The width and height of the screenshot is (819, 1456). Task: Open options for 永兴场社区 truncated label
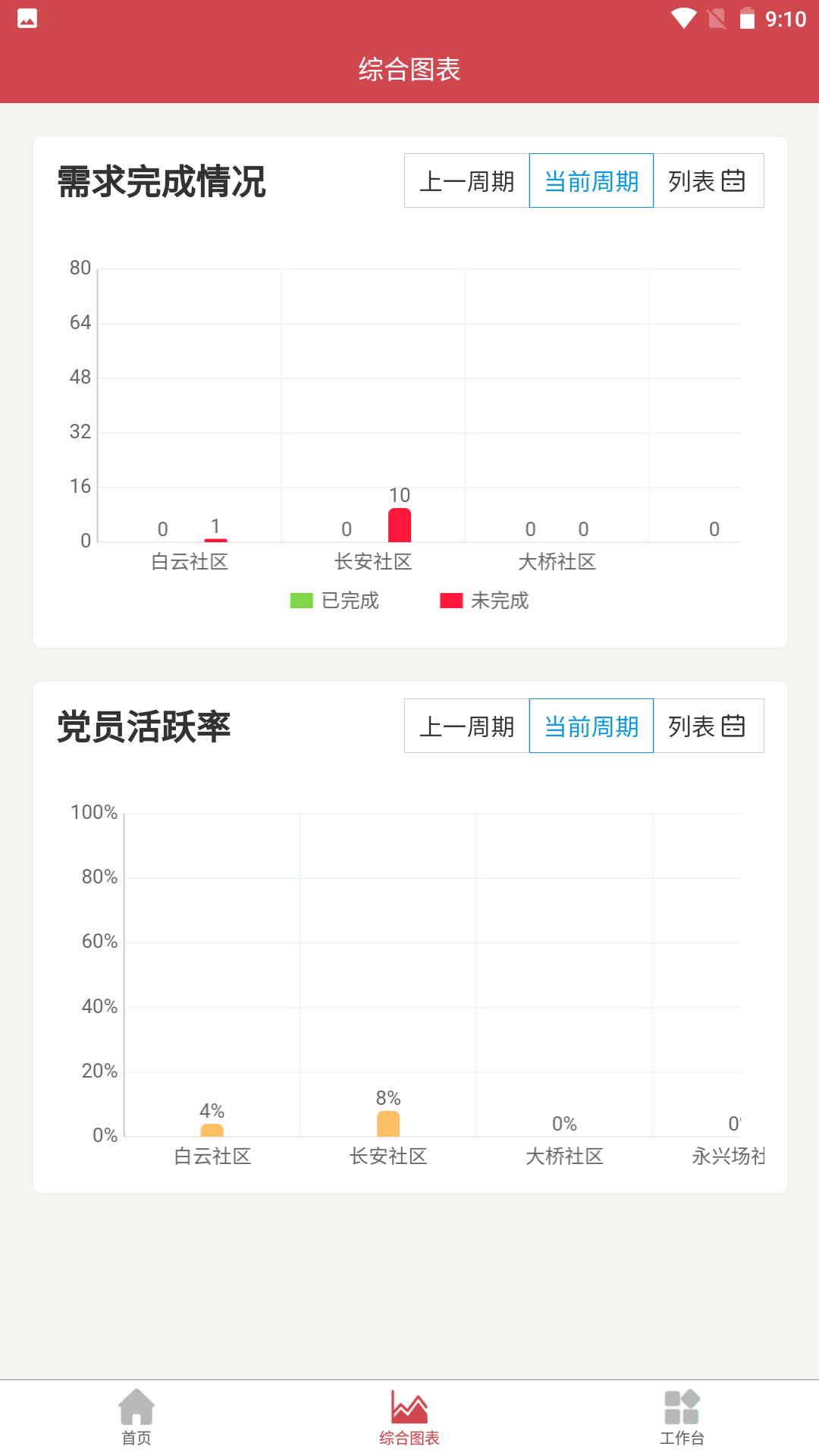pos(728,1156)
